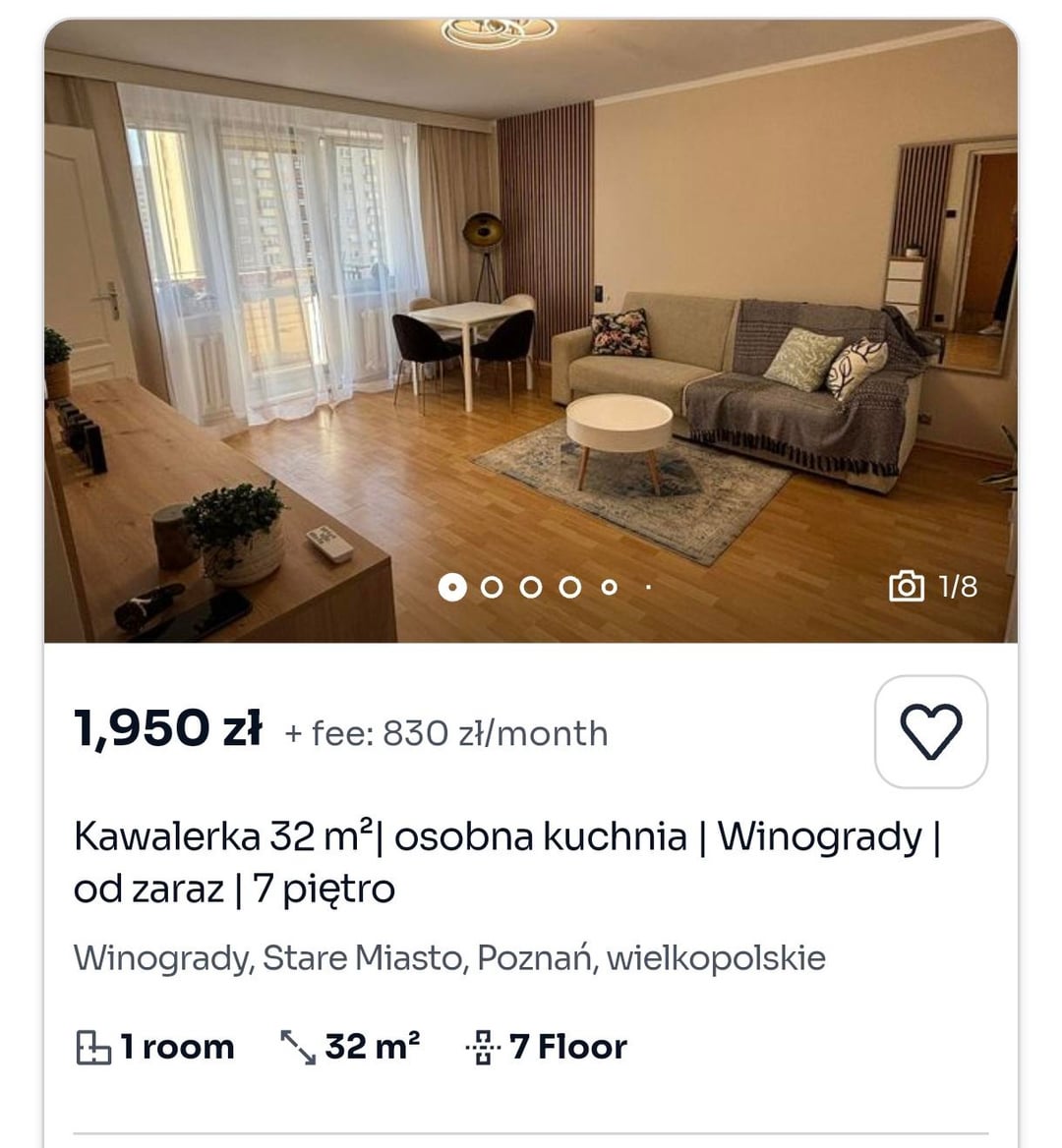Jump to the second photo indicator dot
Viewport: 1062px width, 1148px height.
(x=492, y=588)
